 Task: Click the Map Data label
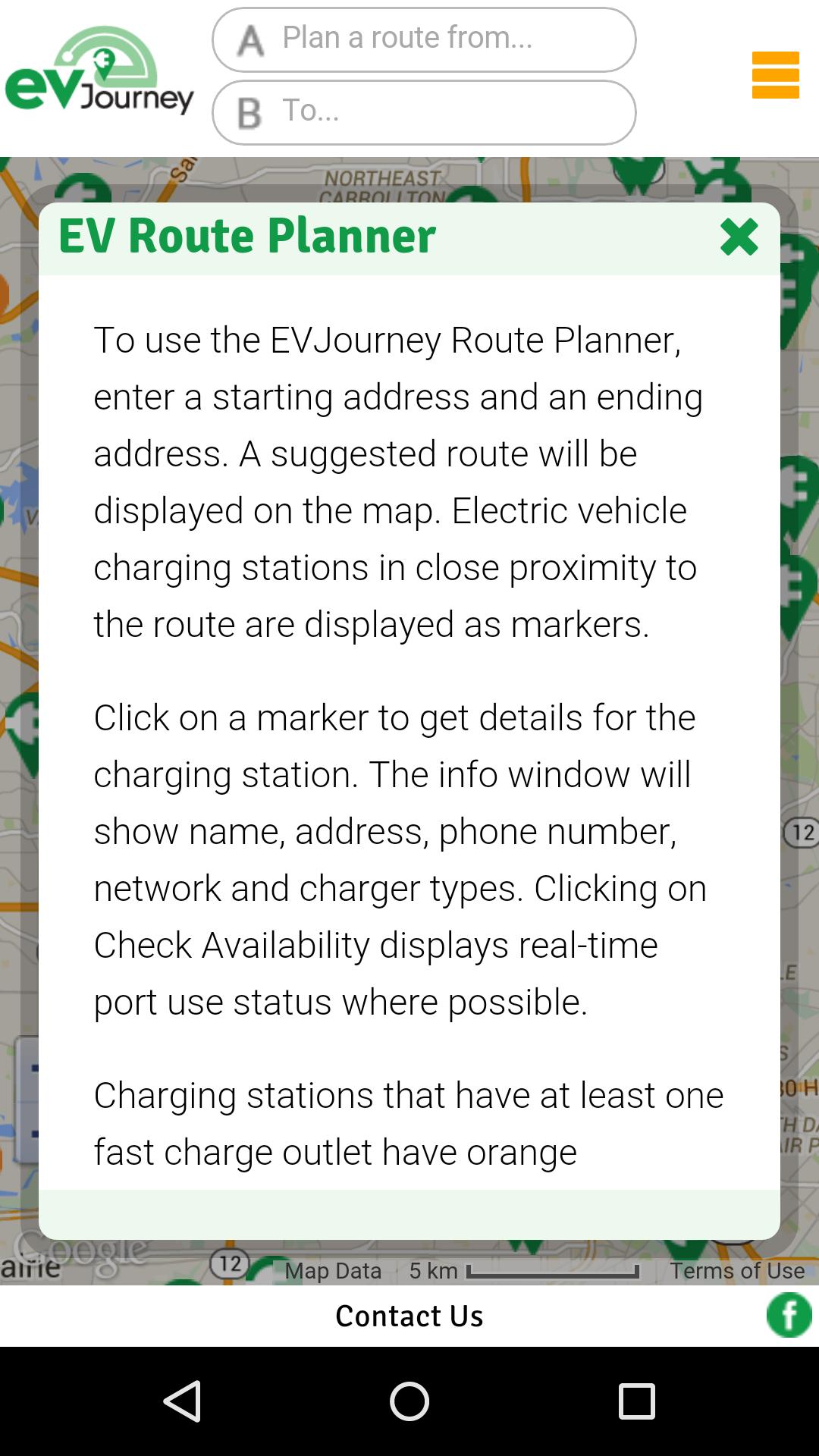click(x=334, y=1270)
